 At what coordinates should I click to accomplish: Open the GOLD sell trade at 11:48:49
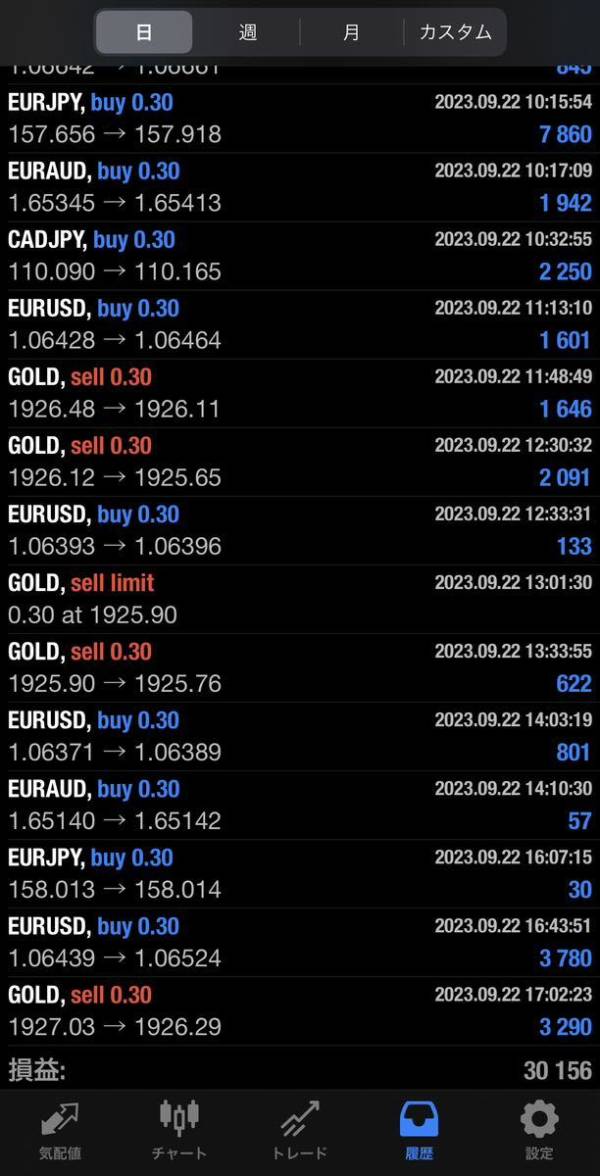click(300, 393)
